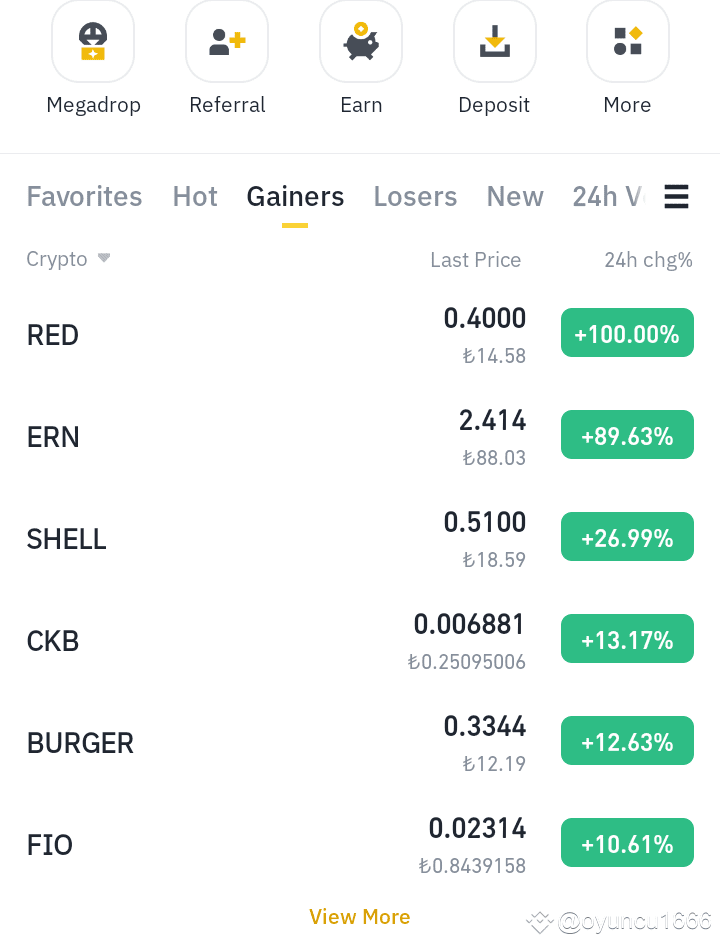This screenshot has width=720, height=943.
Task: Tap the heart icon next to Crypto
Action: [x=104, y=258]
